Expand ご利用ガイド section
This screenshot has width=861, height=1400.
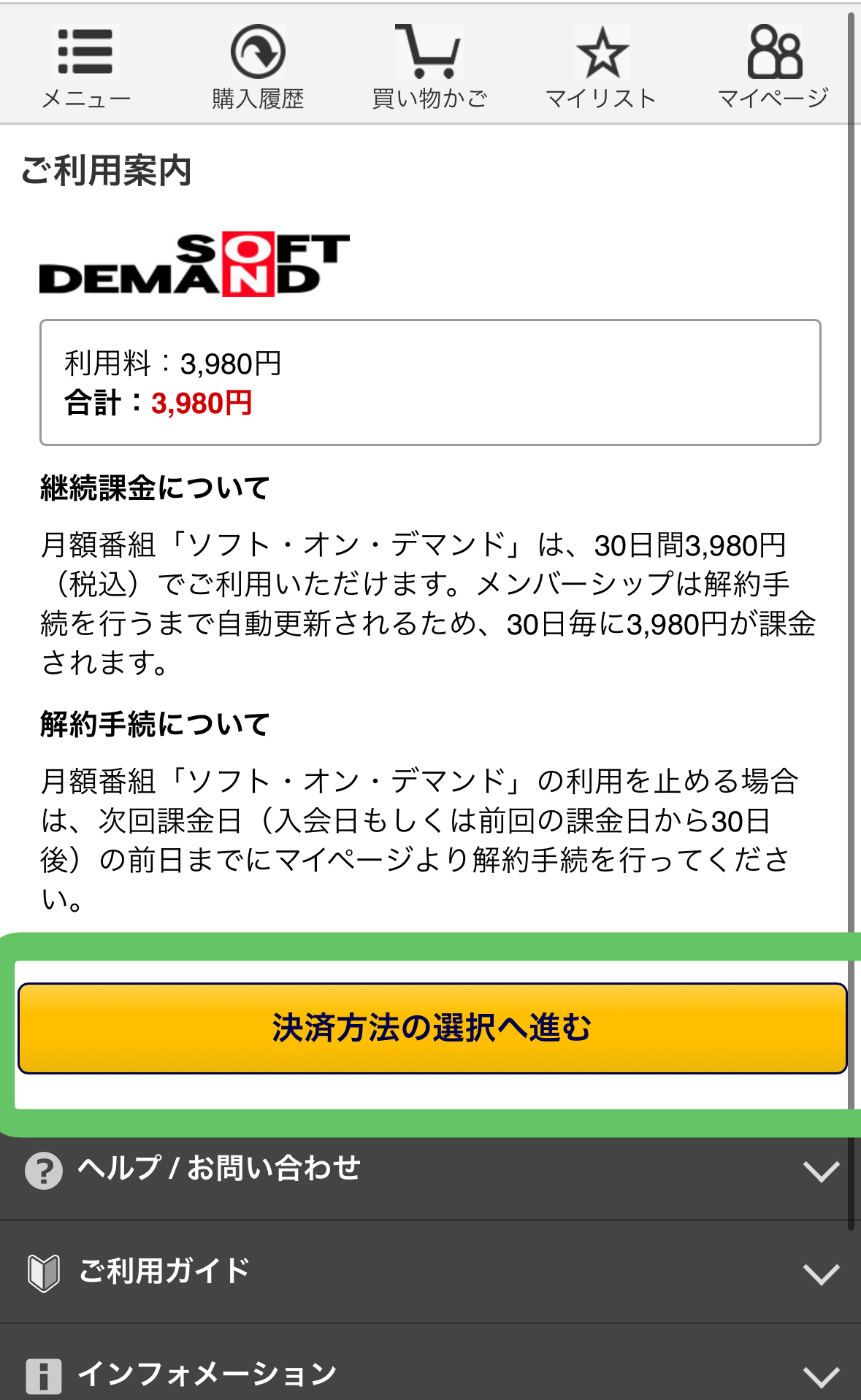[430, 1272]
